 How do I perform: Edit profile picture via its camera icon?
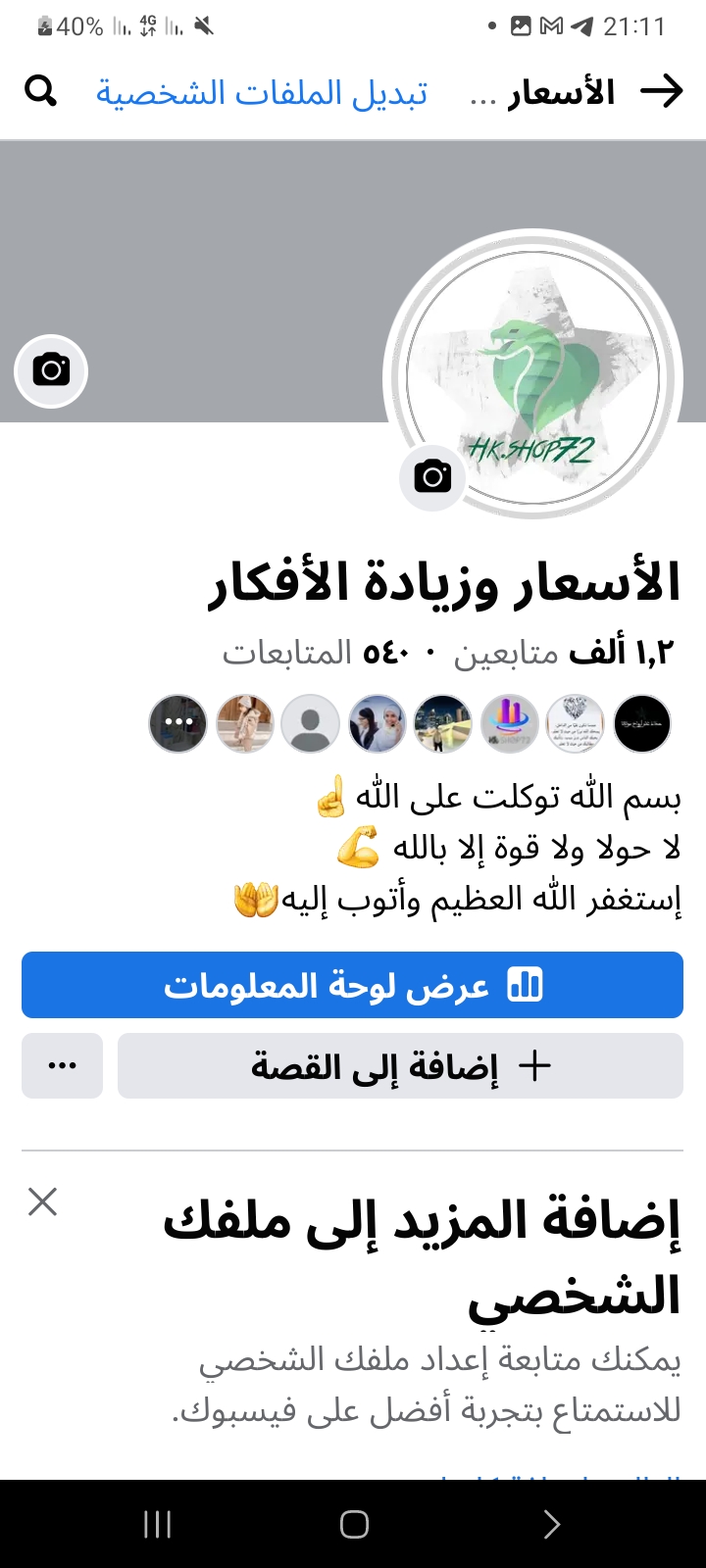(x=432, y=477)
